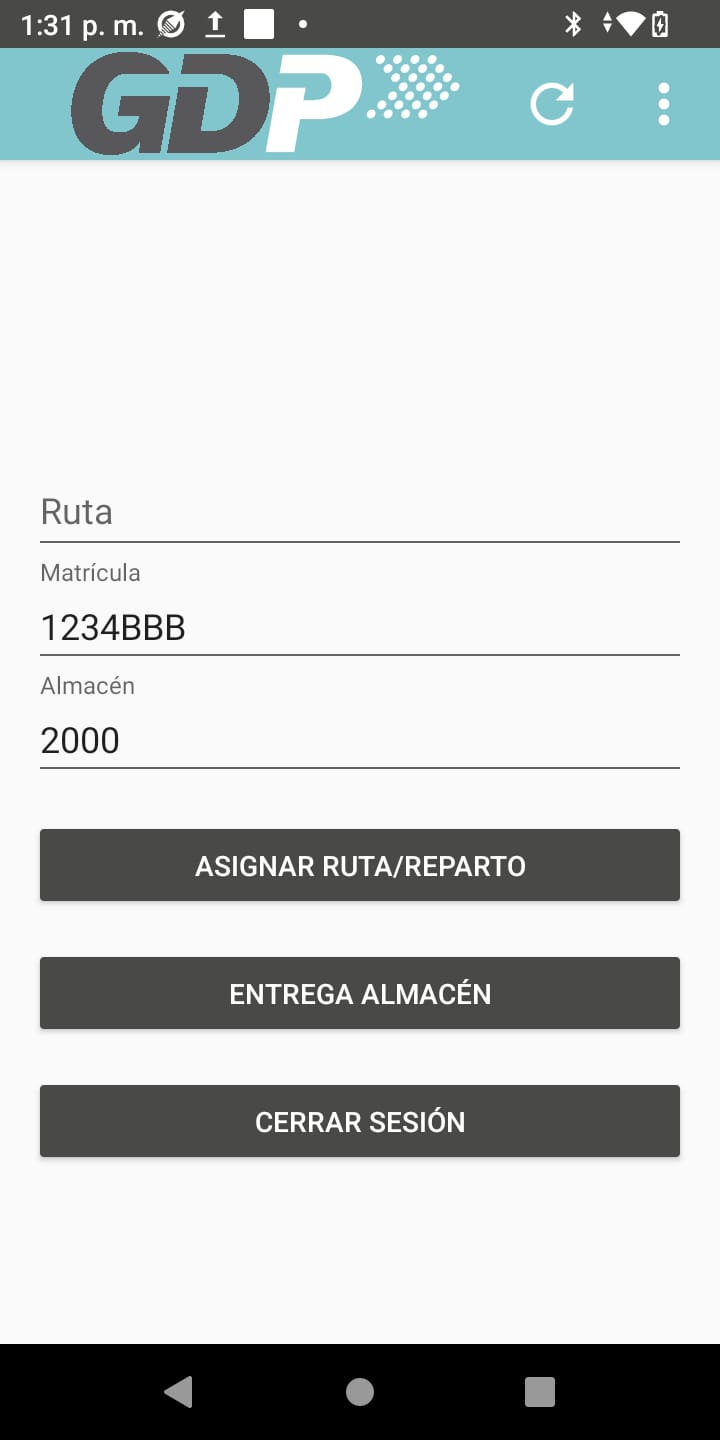Viewport: 720px width, 1440px height.
Task: Log out with CERRAR SESIÓN
Action: click(360, 1121)
